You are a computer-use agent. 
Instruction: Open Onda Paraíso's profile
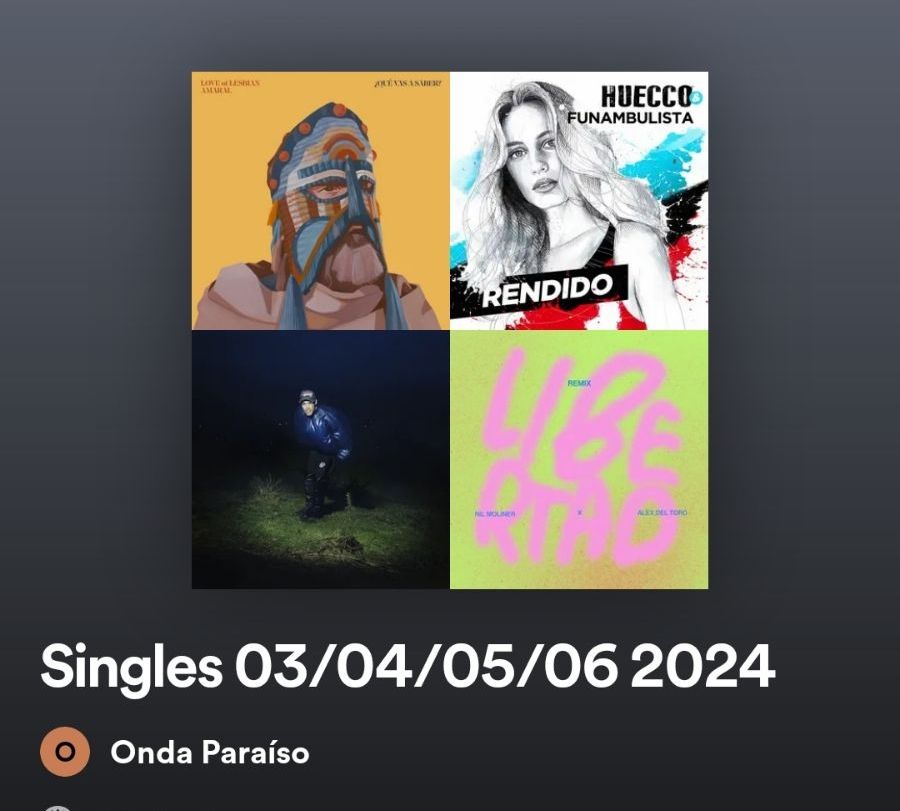tap(209, 753)
